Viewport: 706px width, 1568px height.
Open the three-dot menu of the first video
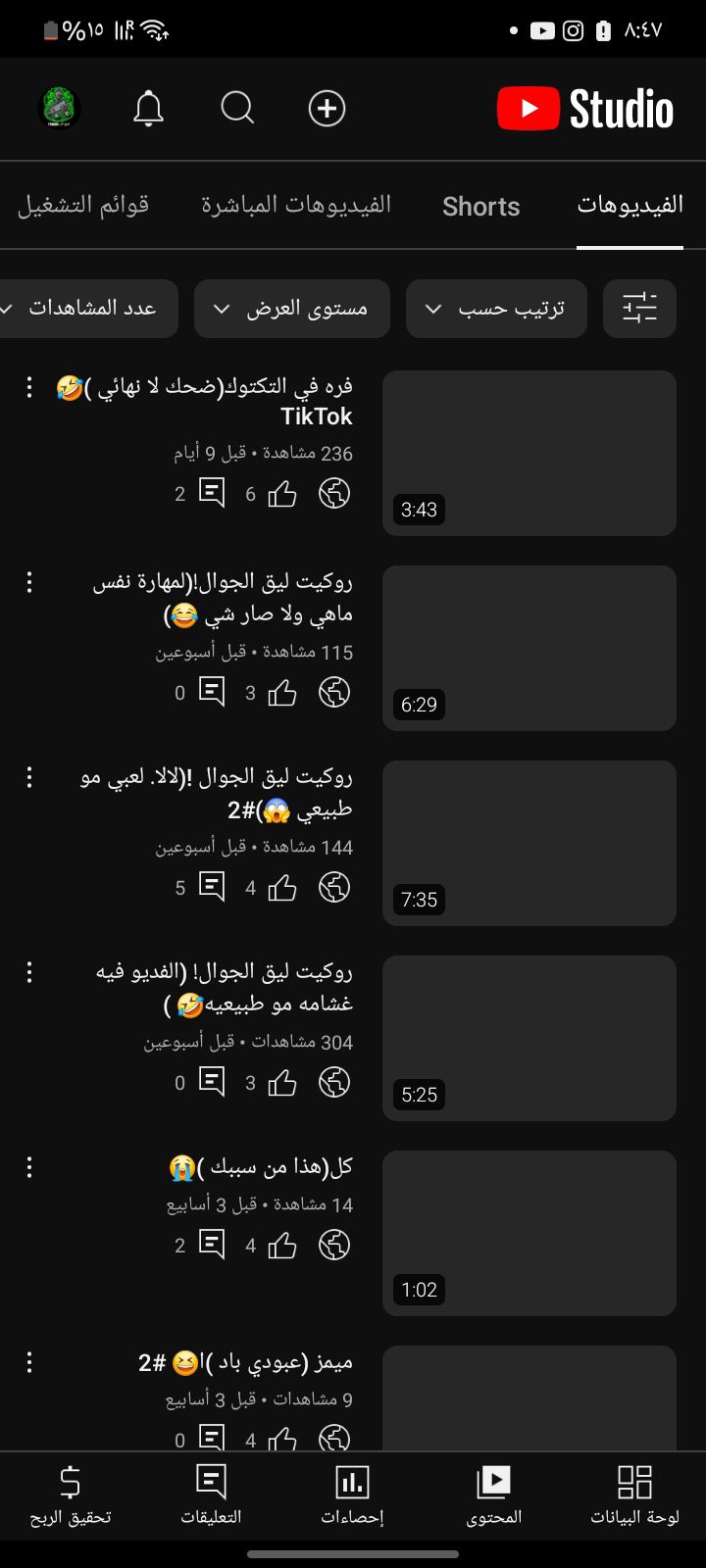pyautogui.click(x=28, y=388)
